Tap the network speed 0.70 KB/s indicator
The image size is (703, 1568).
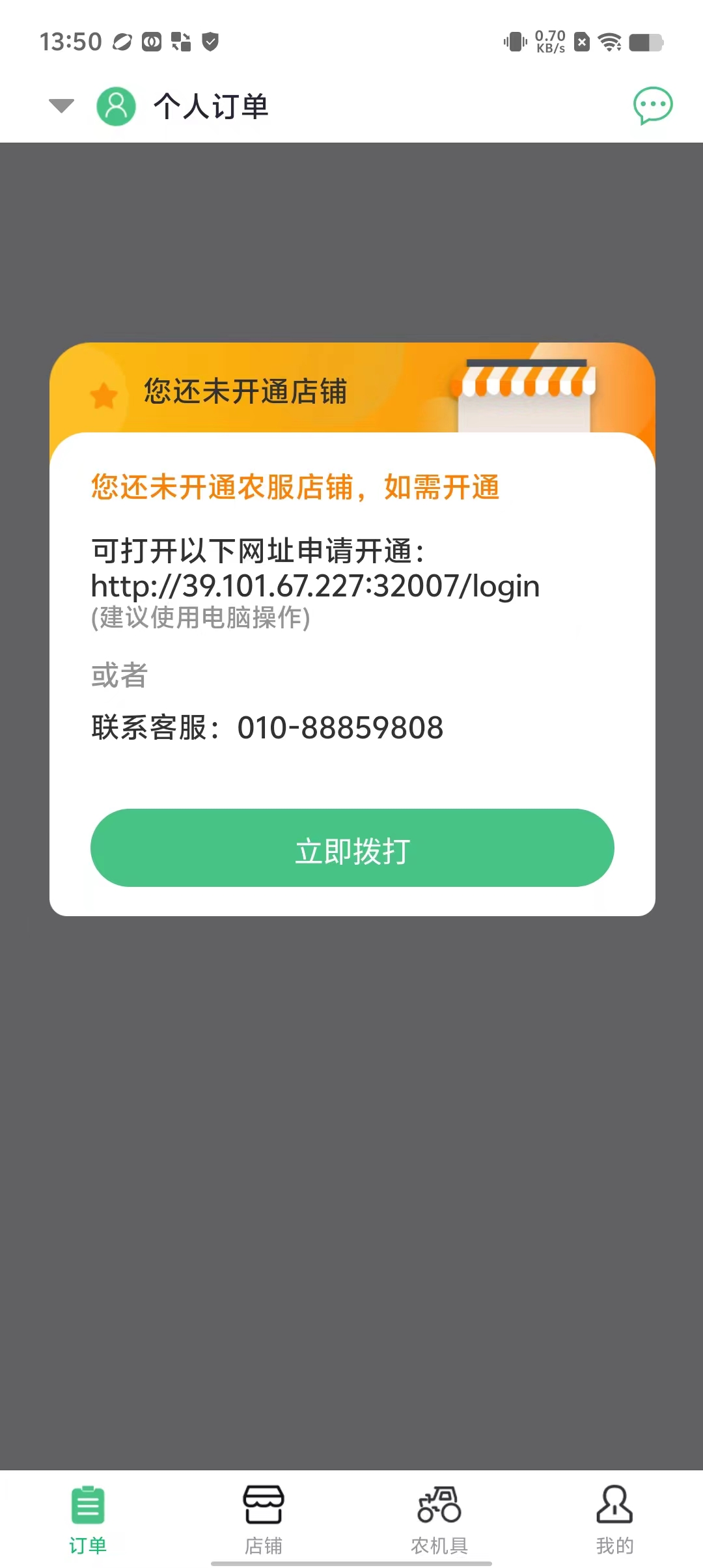click(x=549, y=42)
